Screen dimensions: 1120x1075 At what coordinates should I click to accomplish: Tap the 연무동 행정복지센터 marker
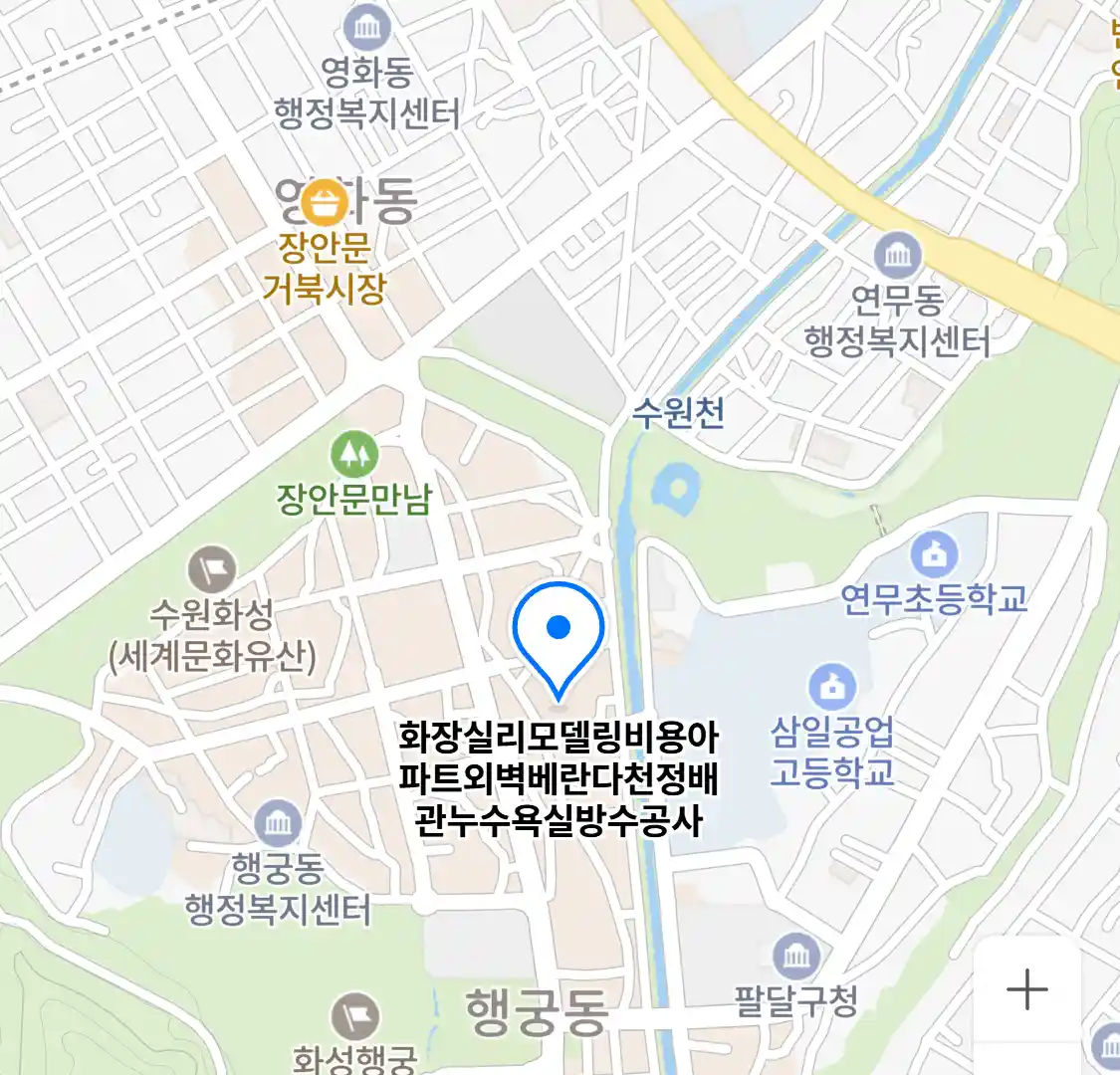(898, 257)
